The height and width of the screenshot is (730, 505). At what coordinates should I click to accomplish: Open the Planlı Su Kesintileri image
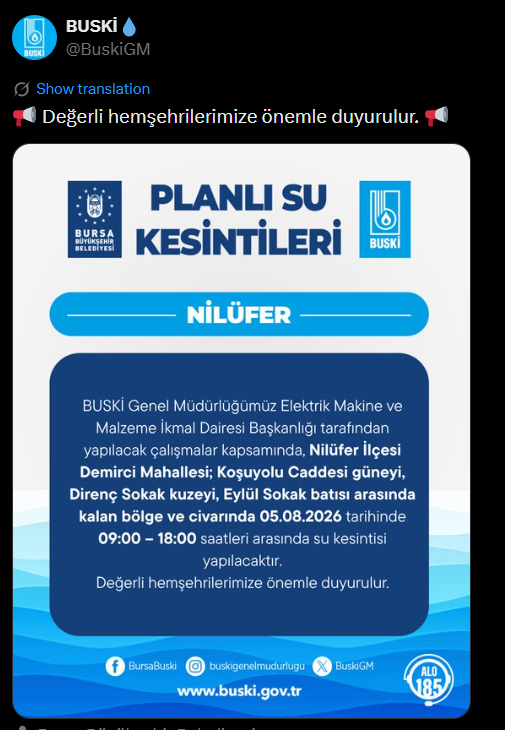click(241, 431)
